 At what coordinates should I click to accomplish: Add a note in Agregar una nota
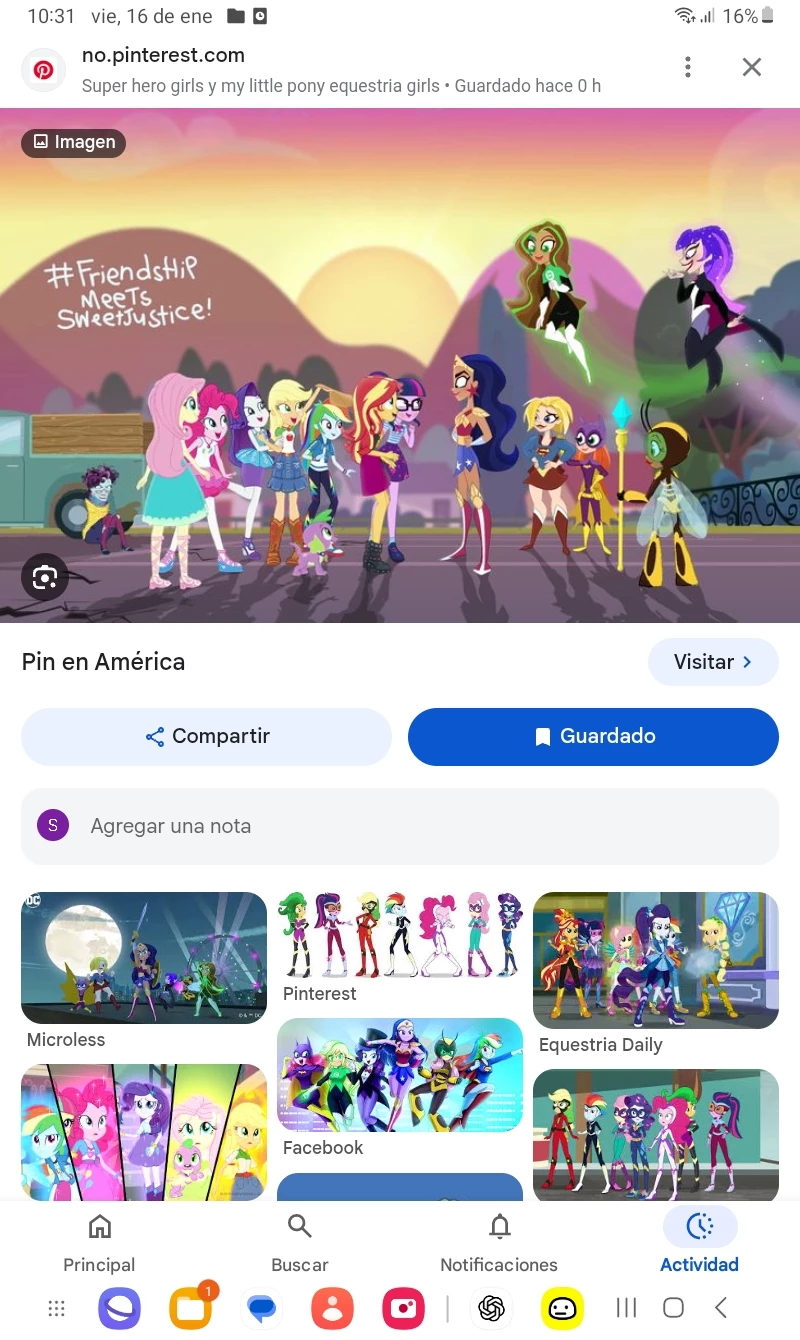pyautogui.click(x=400, y=826)
